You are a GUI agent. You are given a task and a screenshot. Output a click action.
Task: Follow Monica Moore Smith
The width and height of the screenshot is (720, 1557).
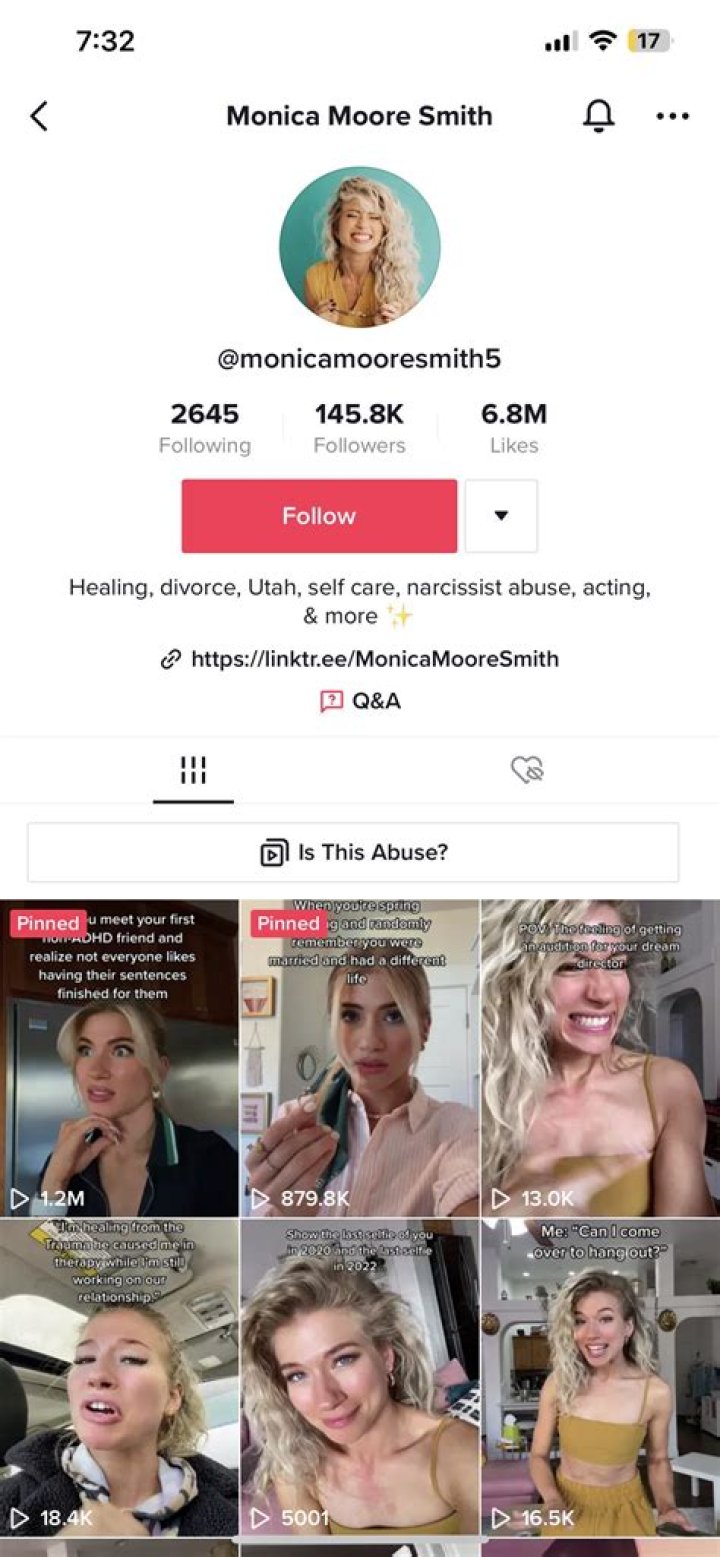(319, 516)
